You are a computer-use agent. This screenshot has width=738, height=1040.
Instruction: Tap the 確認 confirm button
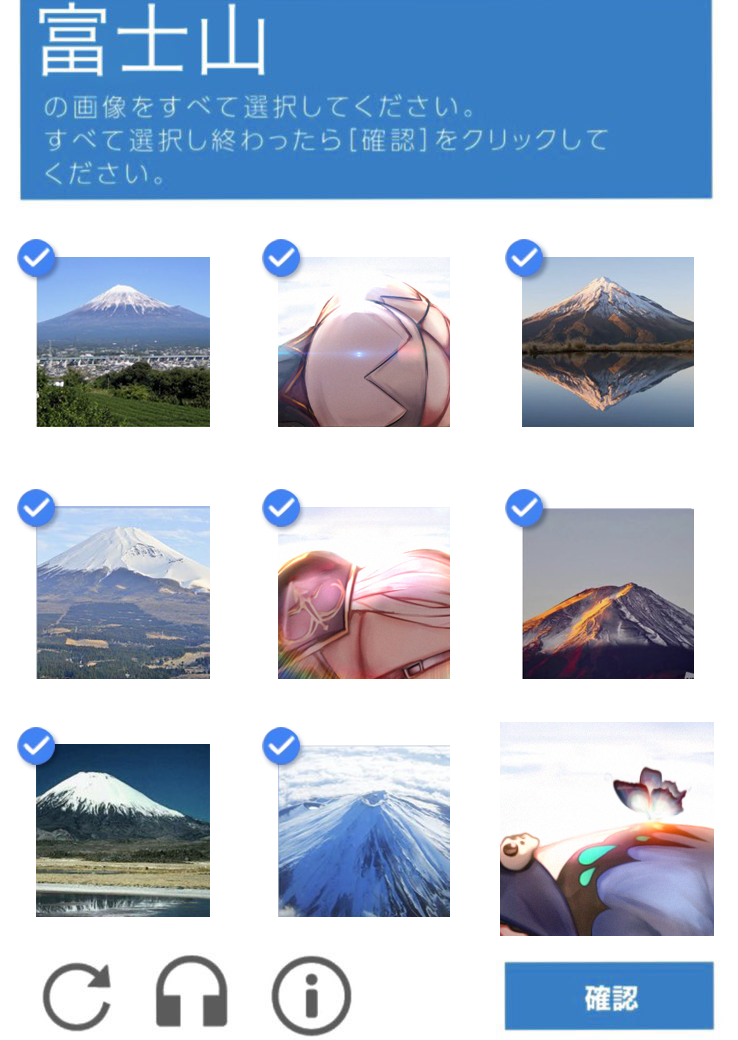[x=609, y=996]
